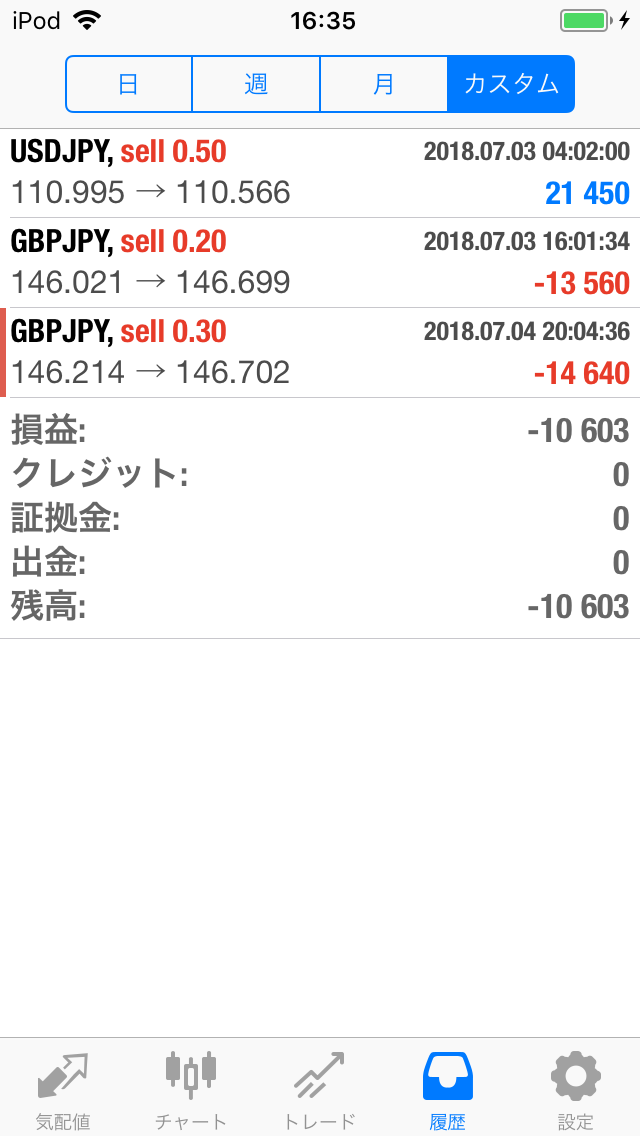View the GBPJPY sell 0.20 trade details
This screenshot has width=640, height=1136.
coord(320,263)
